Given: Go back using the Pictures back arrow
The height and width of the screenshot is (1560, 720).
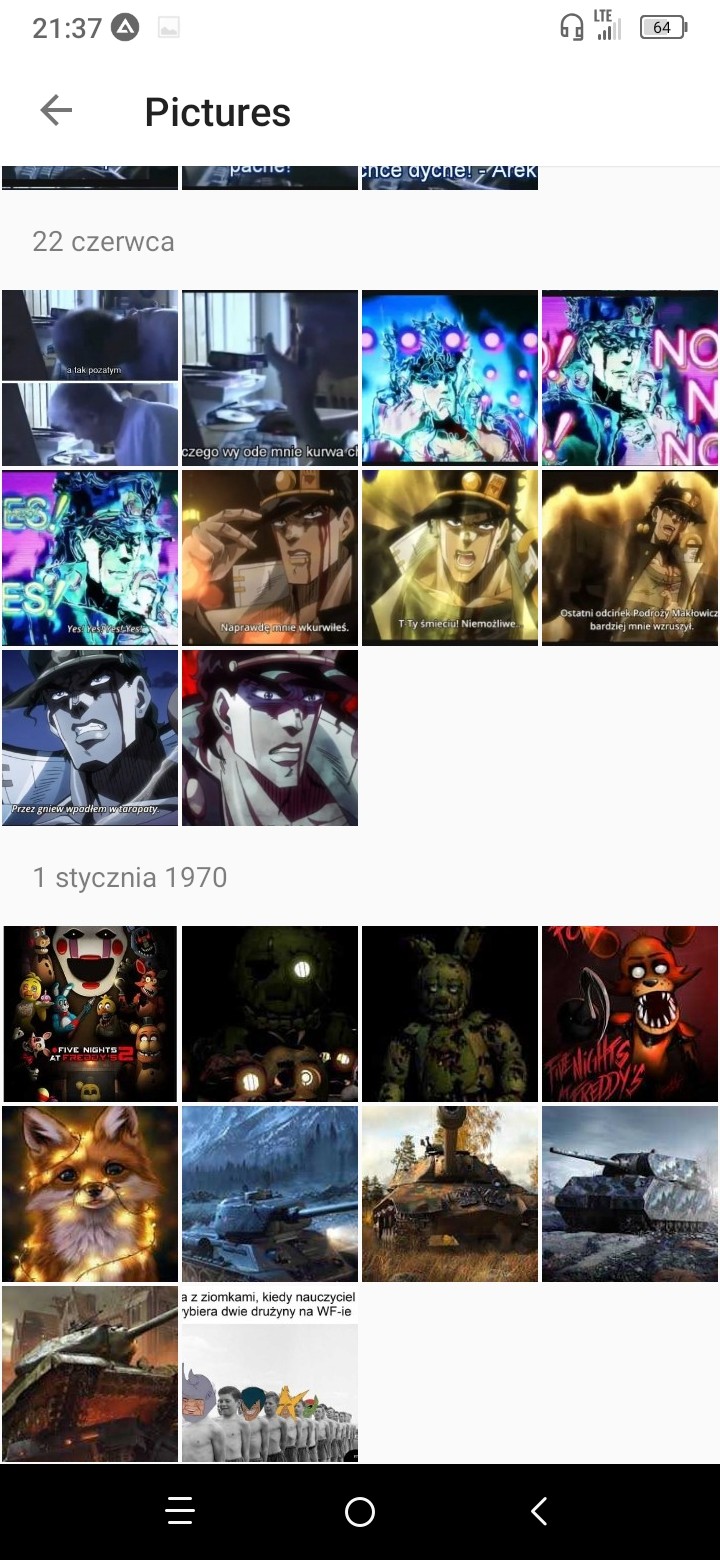Looking at the screenshot, I should click(56, 111).
